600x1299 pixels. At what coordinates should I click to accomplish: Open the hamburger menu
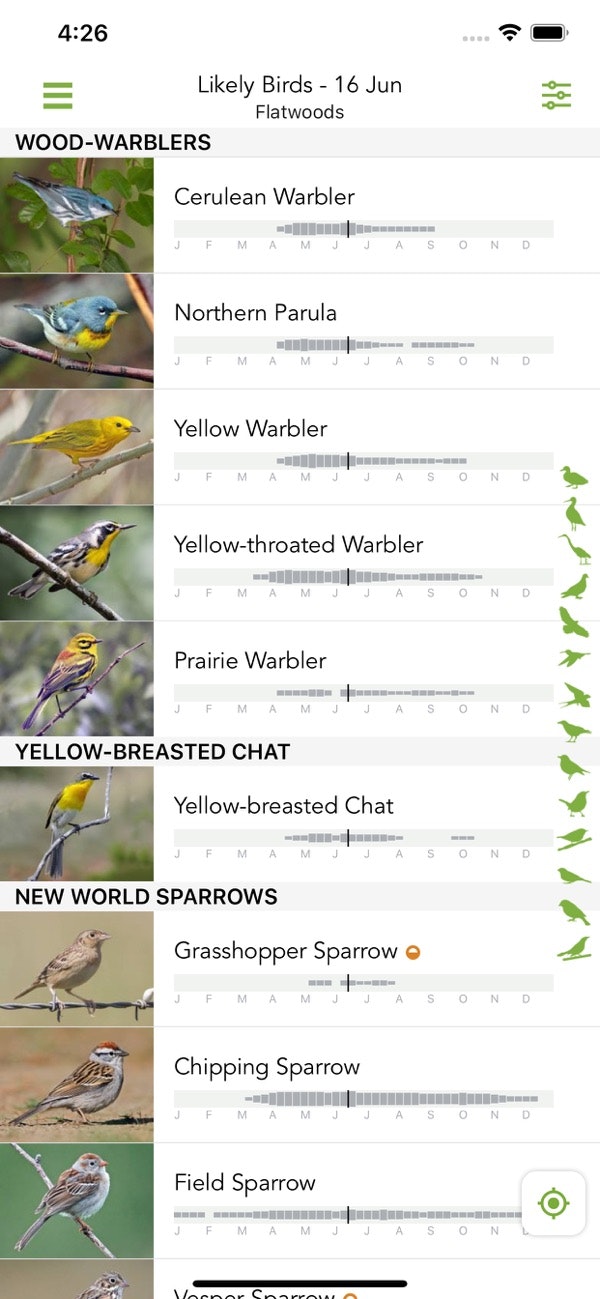tap(58, 95)
